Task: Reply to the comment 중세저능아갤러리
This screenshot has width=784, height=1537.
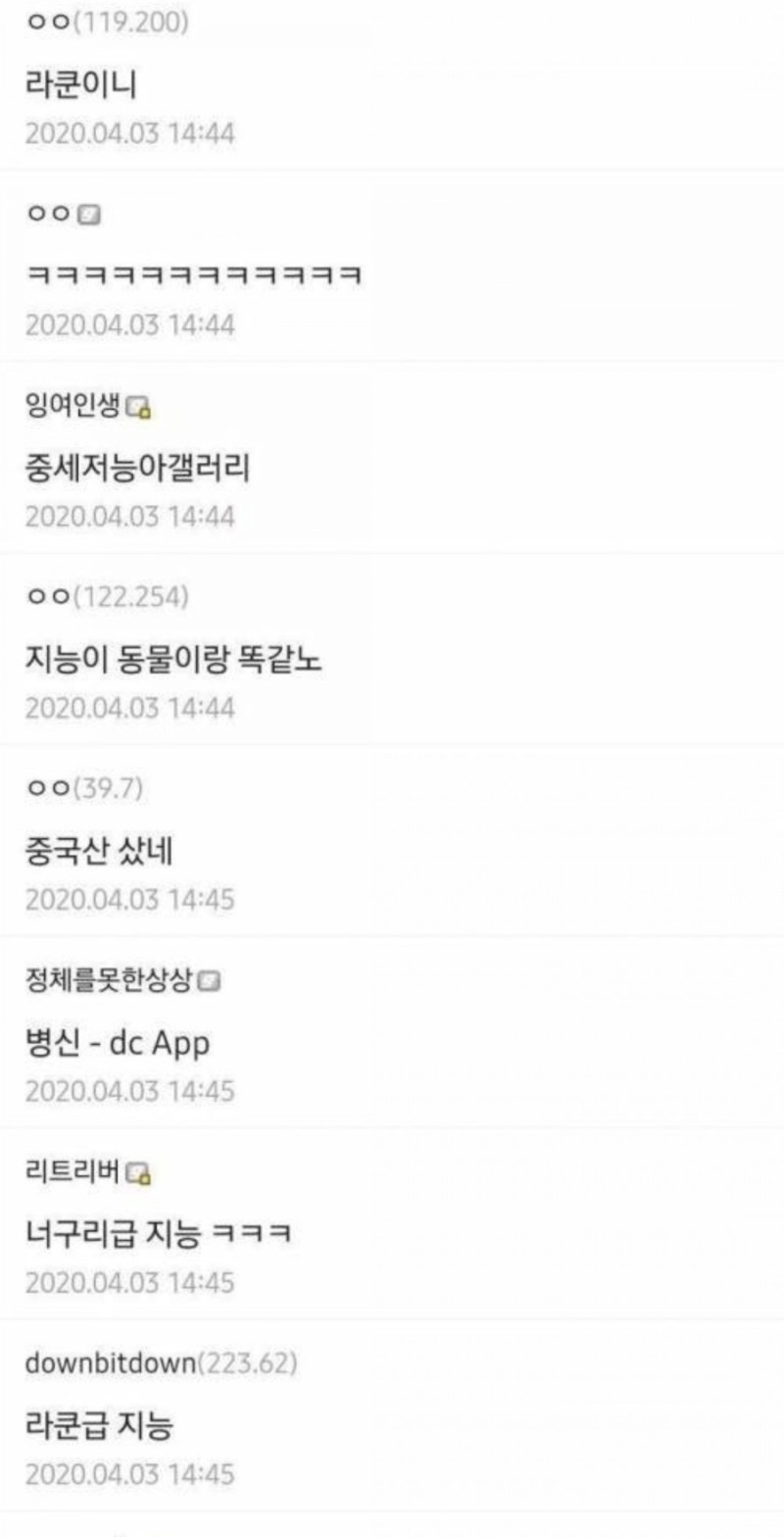Action: (136, 469)
